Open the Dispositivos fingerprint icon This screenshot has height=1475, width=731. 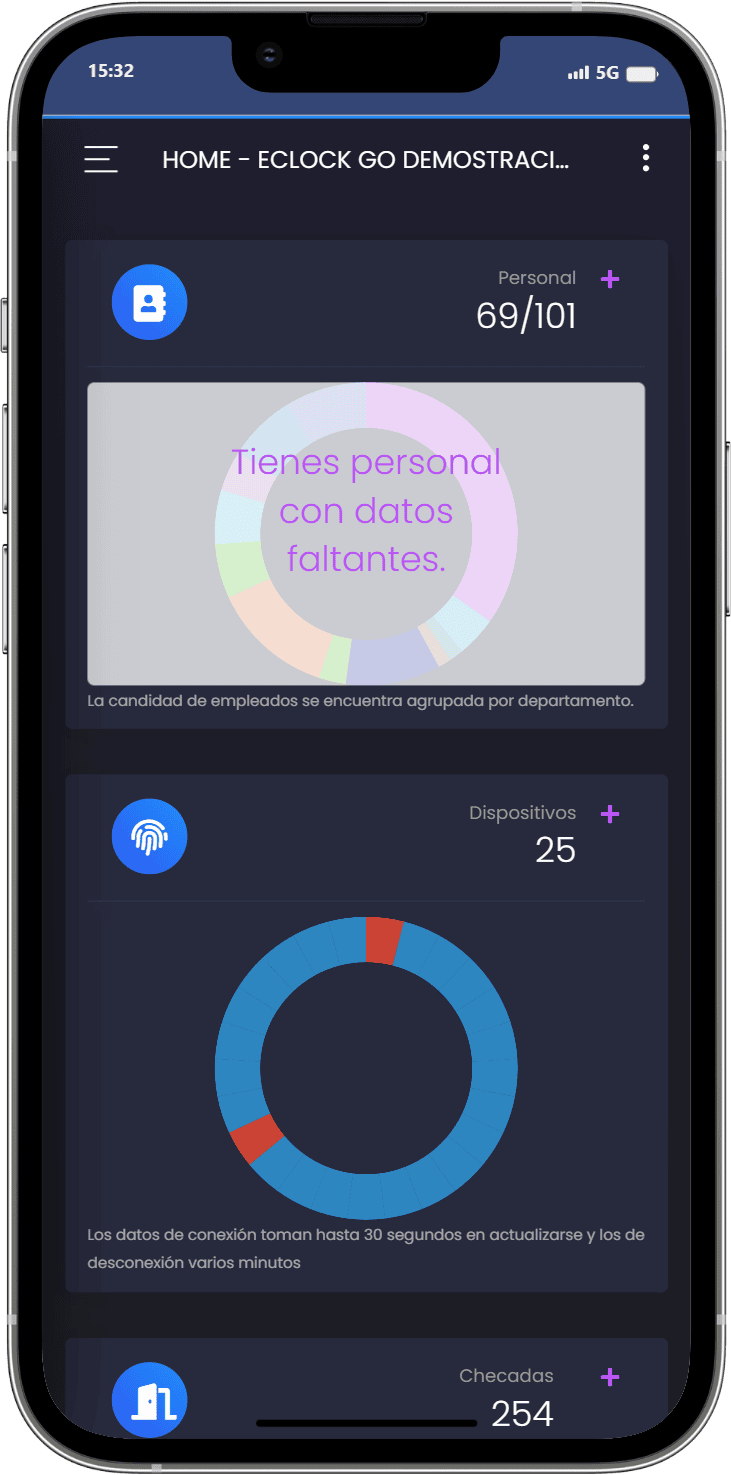click(150, 836)
